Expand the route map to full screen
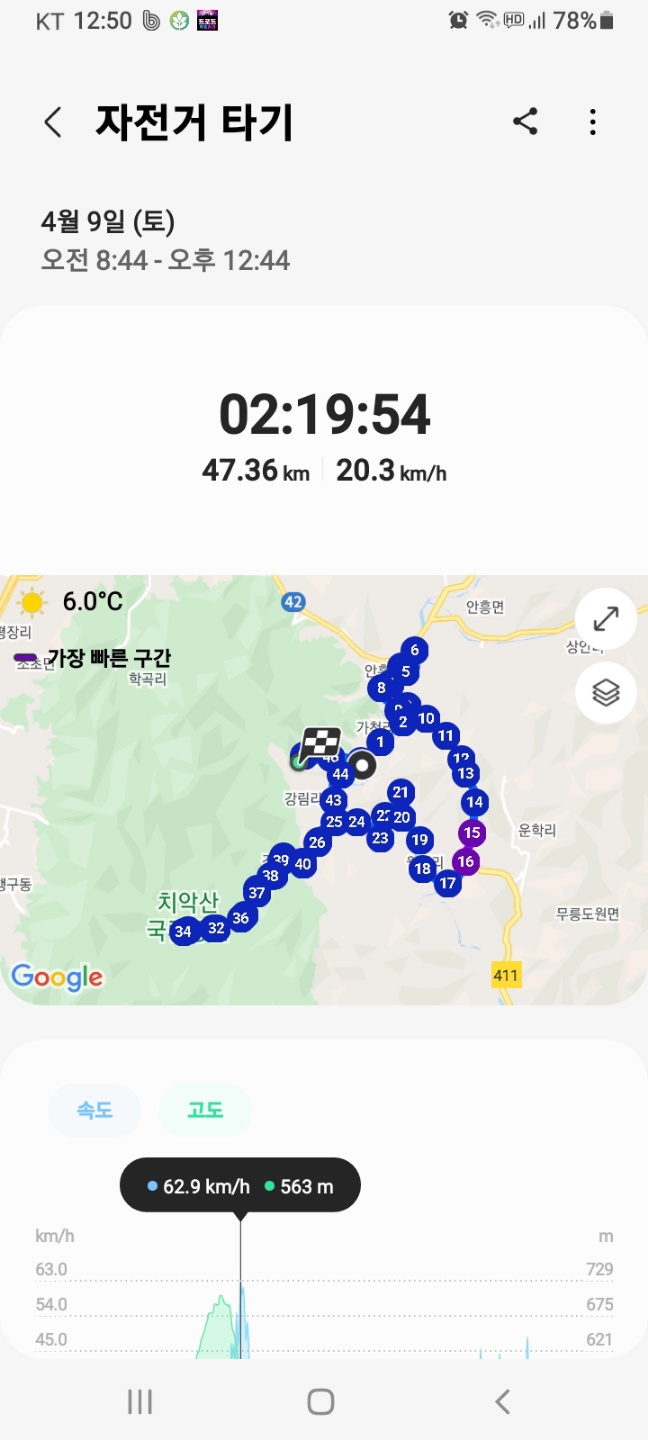 click(606, 619)
